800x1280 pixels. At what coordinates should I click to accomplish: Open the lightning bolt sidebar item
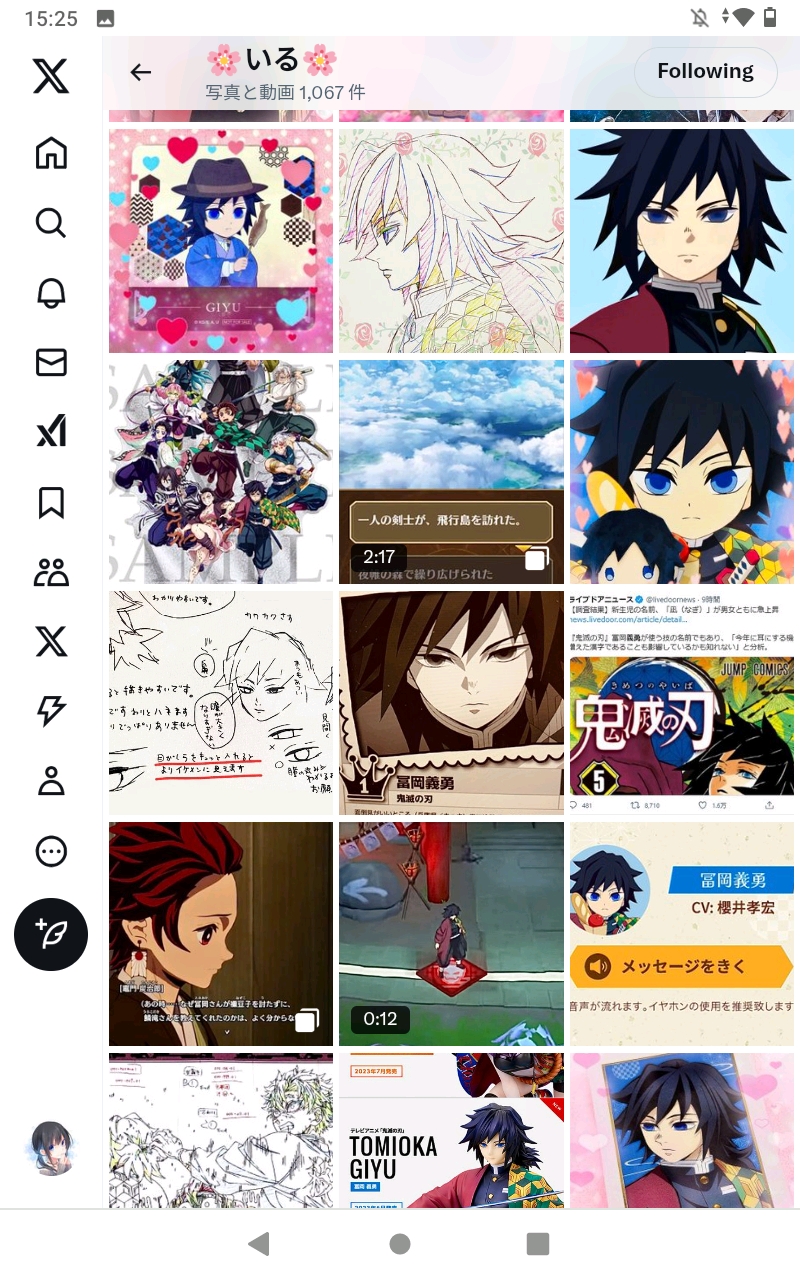tap(51, 711)
